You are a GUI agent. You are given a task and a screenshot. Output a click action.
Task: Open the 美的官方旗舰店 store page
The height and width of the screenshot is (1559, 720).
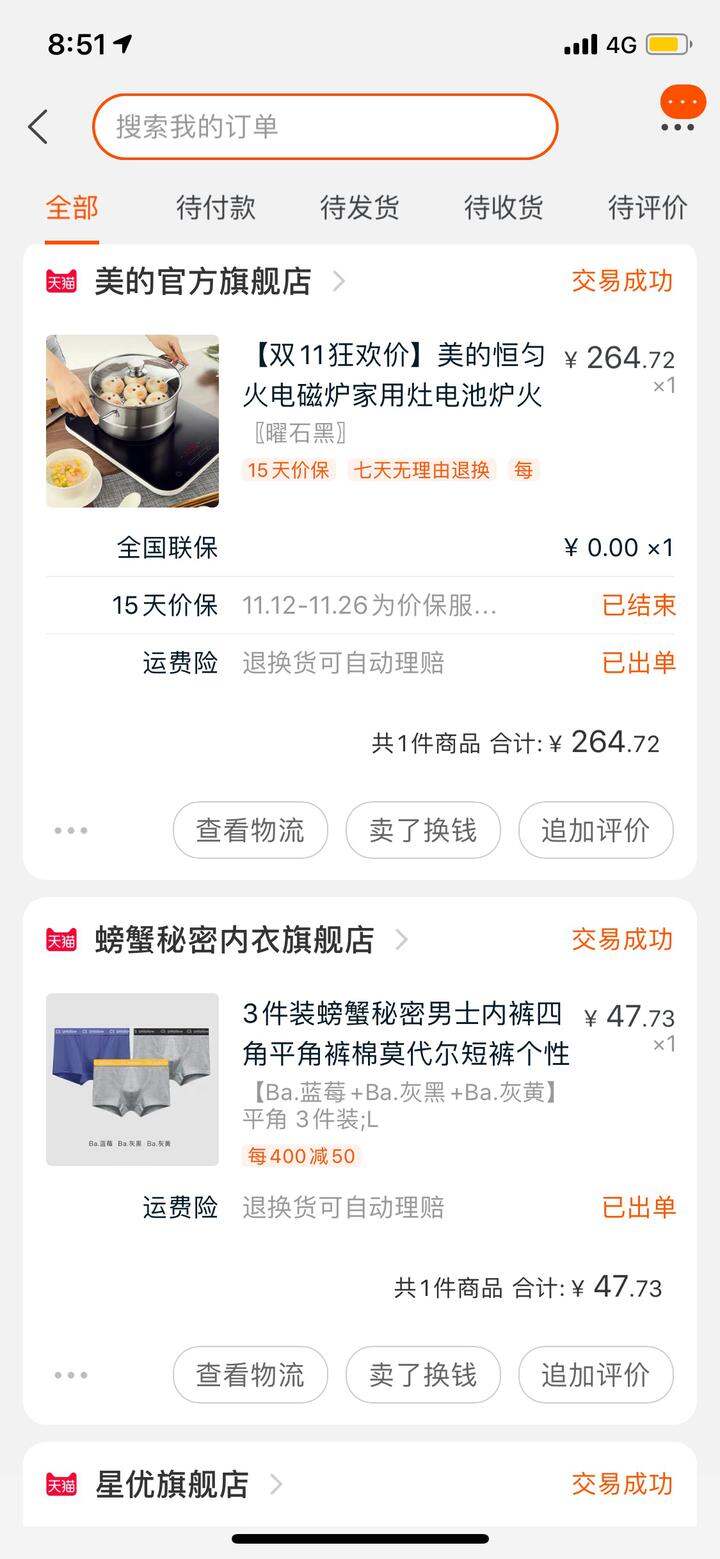click(203, 281)
